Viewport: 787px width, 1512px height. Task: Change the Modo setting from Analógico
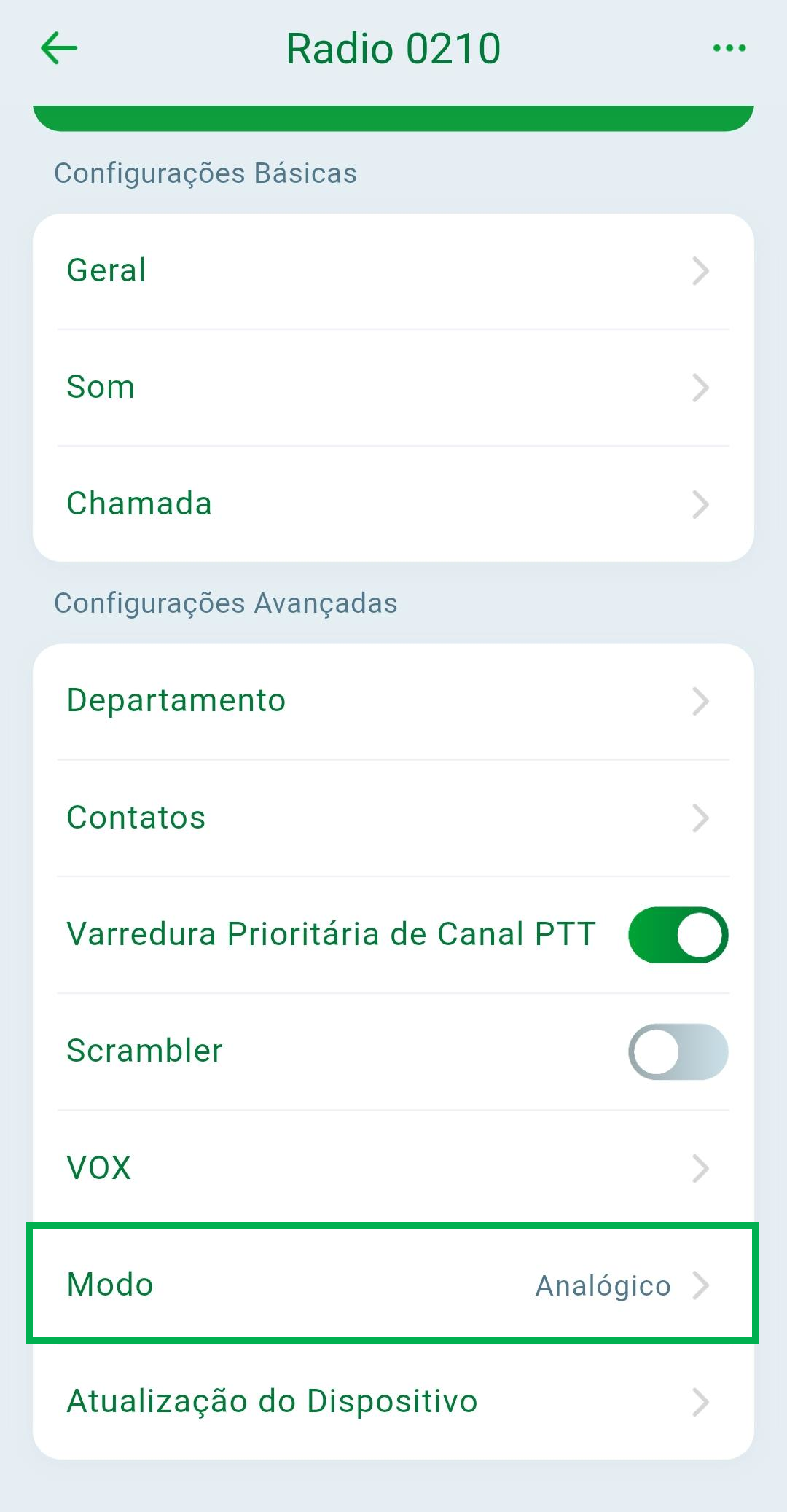pyautogui.click(x=393, y=1285)
